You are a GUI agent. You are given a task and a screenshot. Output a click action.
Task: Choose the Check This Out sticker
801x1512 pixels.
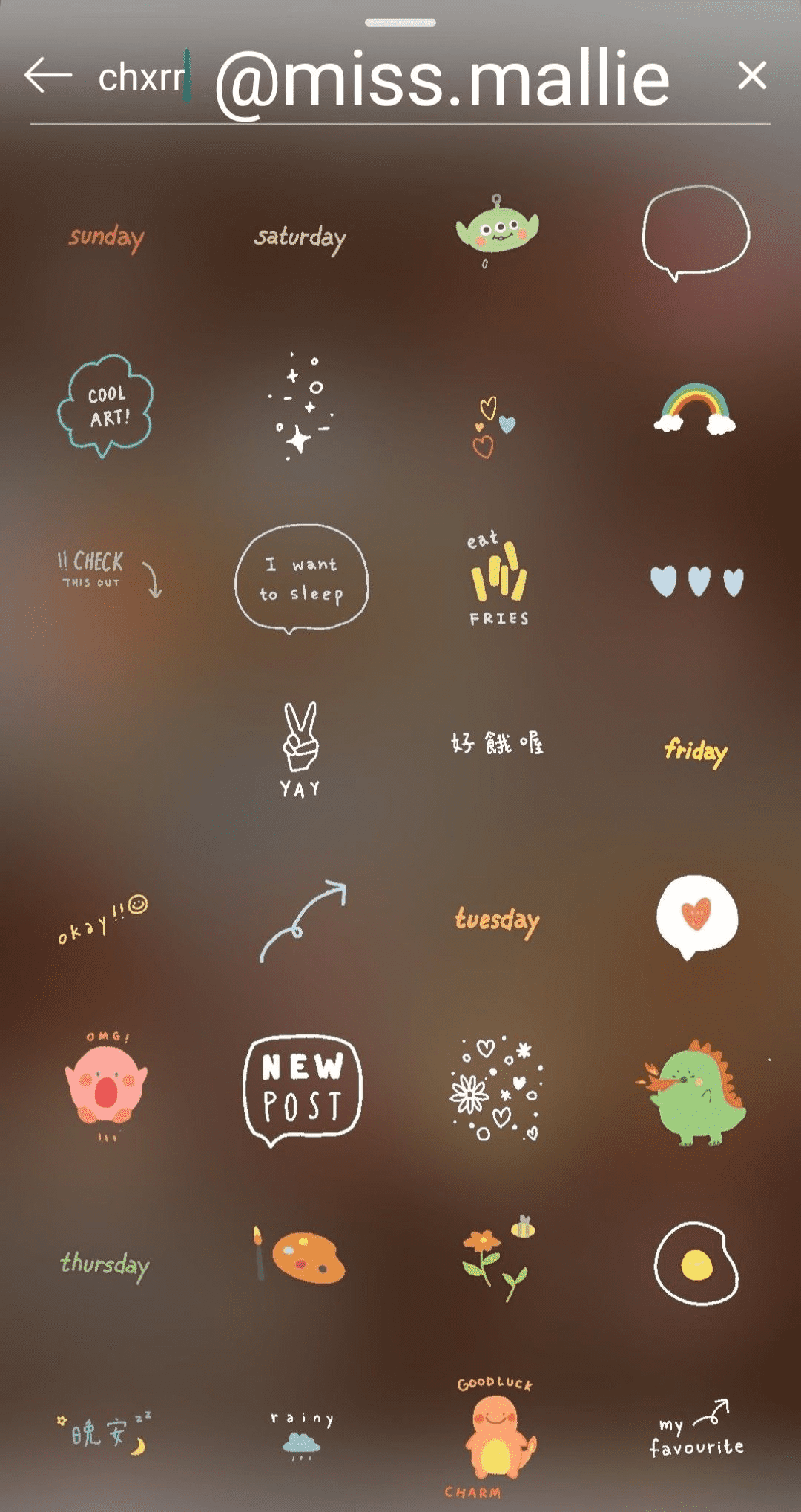pos(108,571)
